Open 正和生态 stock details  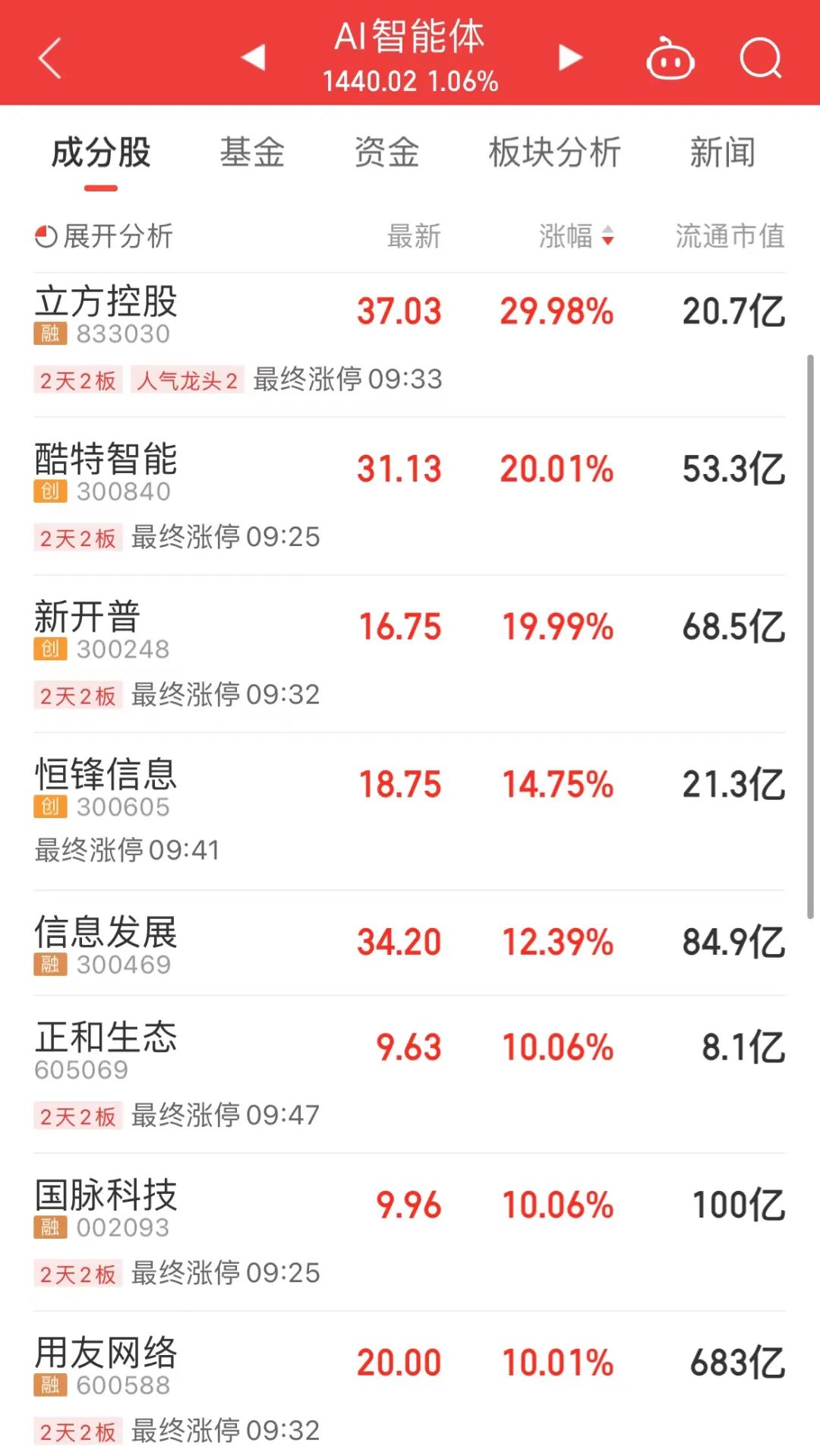[106, 1038]
